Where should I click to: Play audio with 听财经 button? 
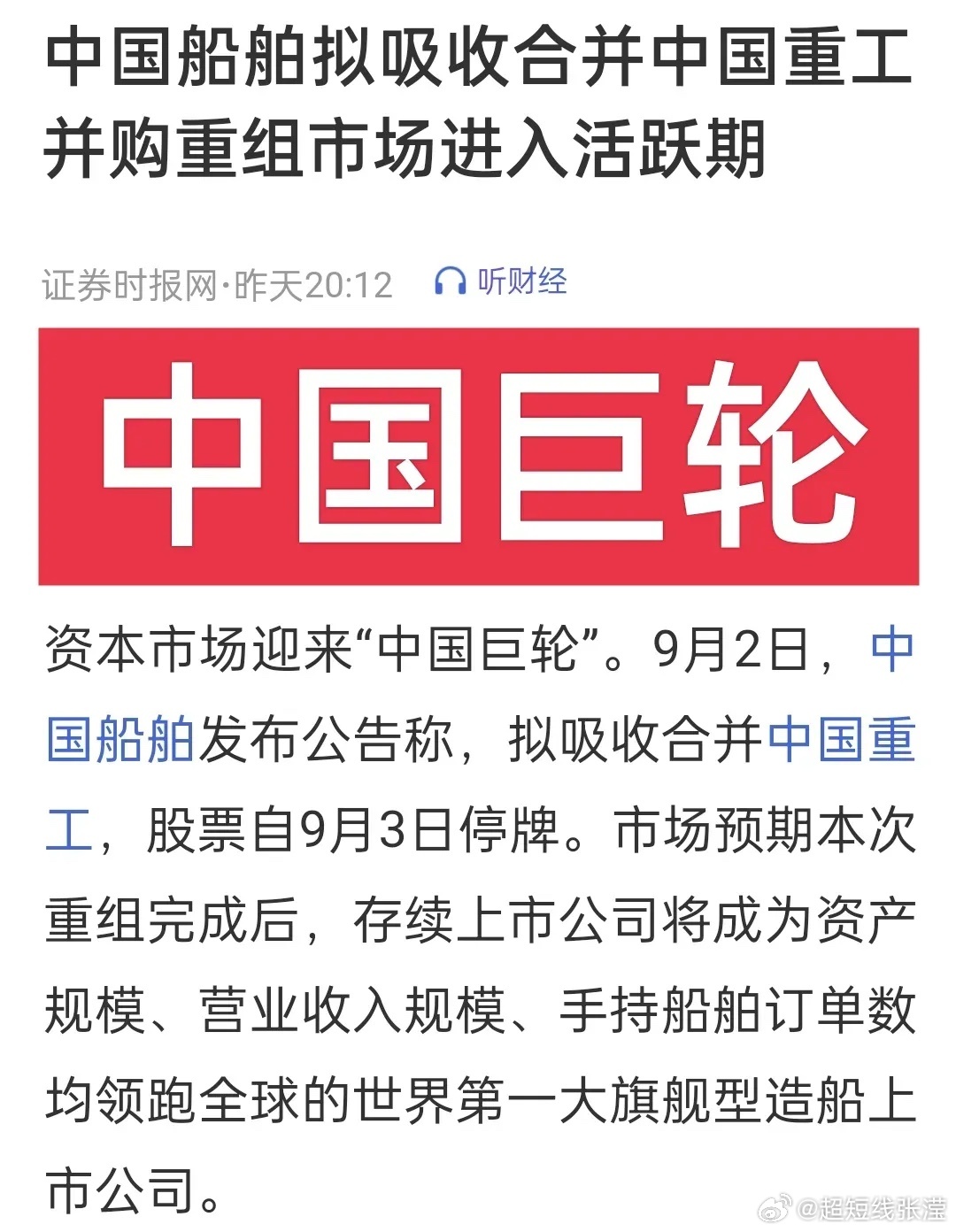click(501, 281)
